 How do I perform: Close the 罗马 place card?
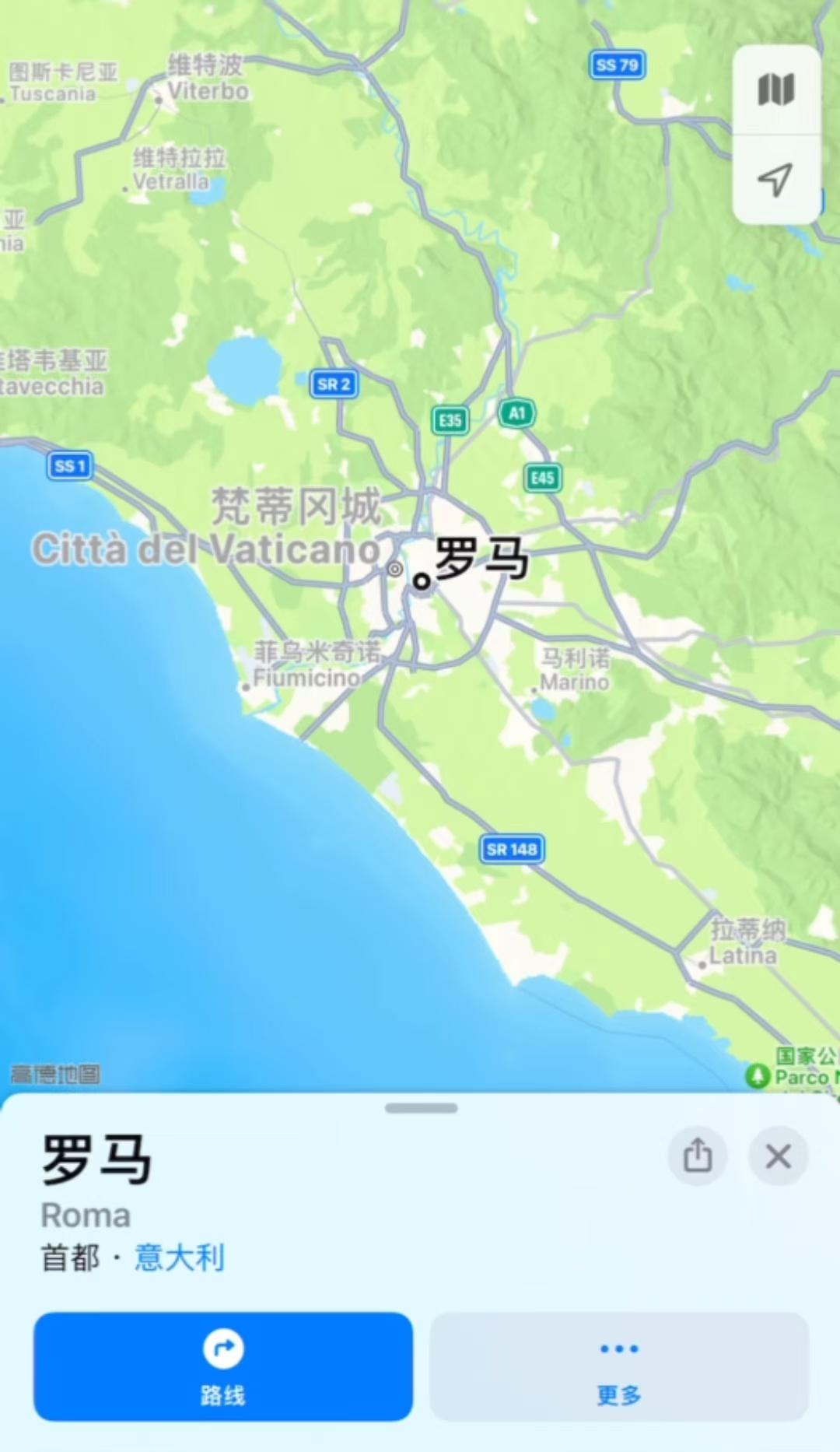779,1156
